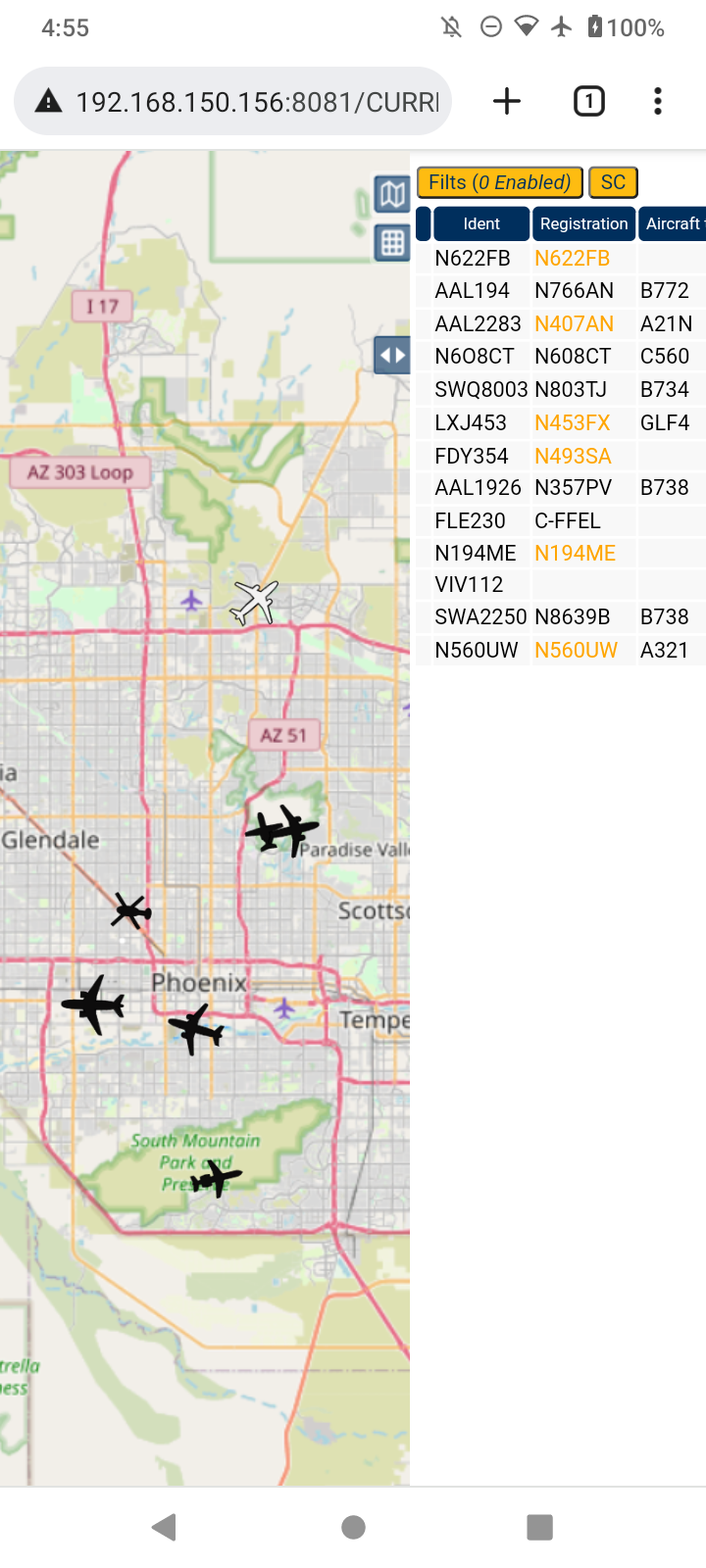Open registration link N407AN
The height and width of the screenshot is (1568, 706).
click(575, 323)
